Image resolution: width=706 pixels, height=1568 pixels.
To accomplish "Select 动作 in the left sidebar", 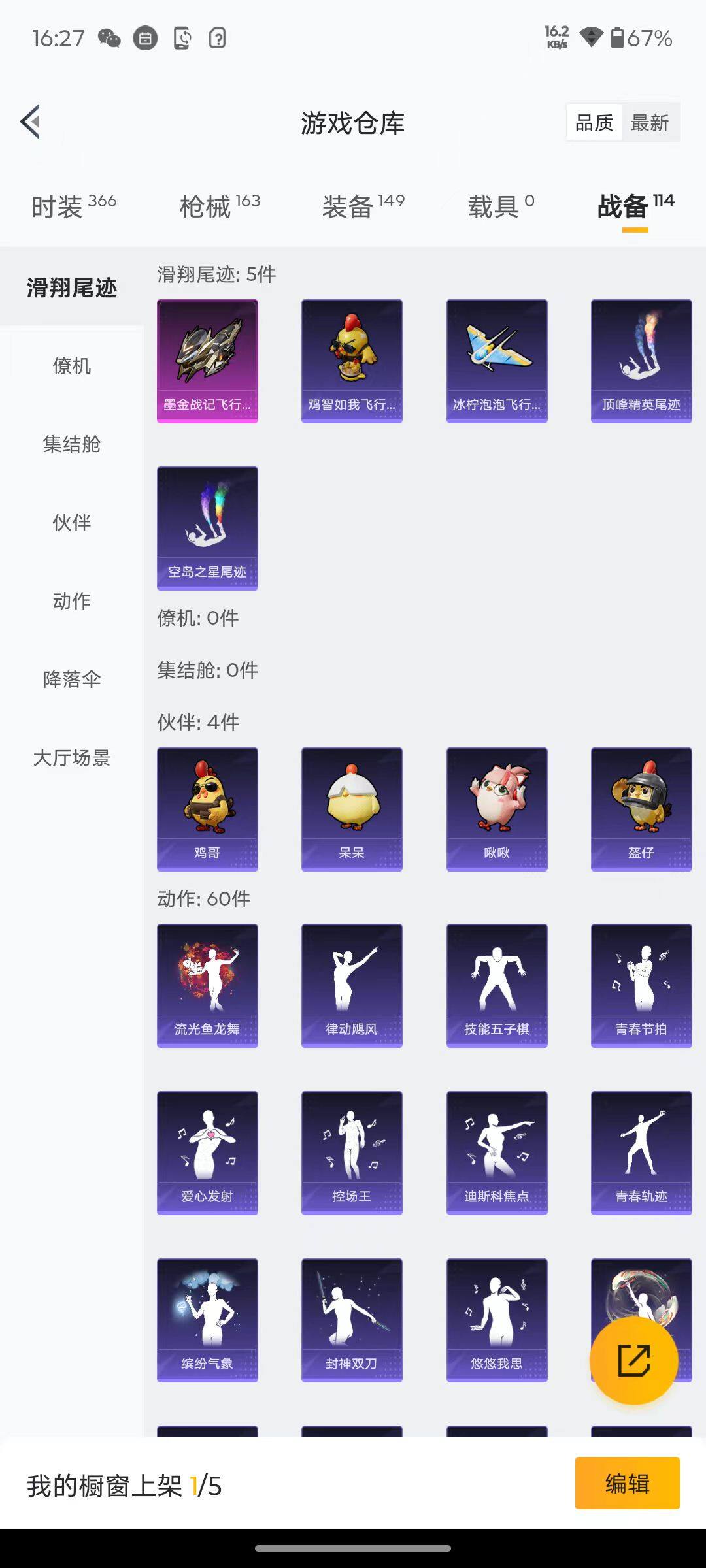I will click(71, 601).
